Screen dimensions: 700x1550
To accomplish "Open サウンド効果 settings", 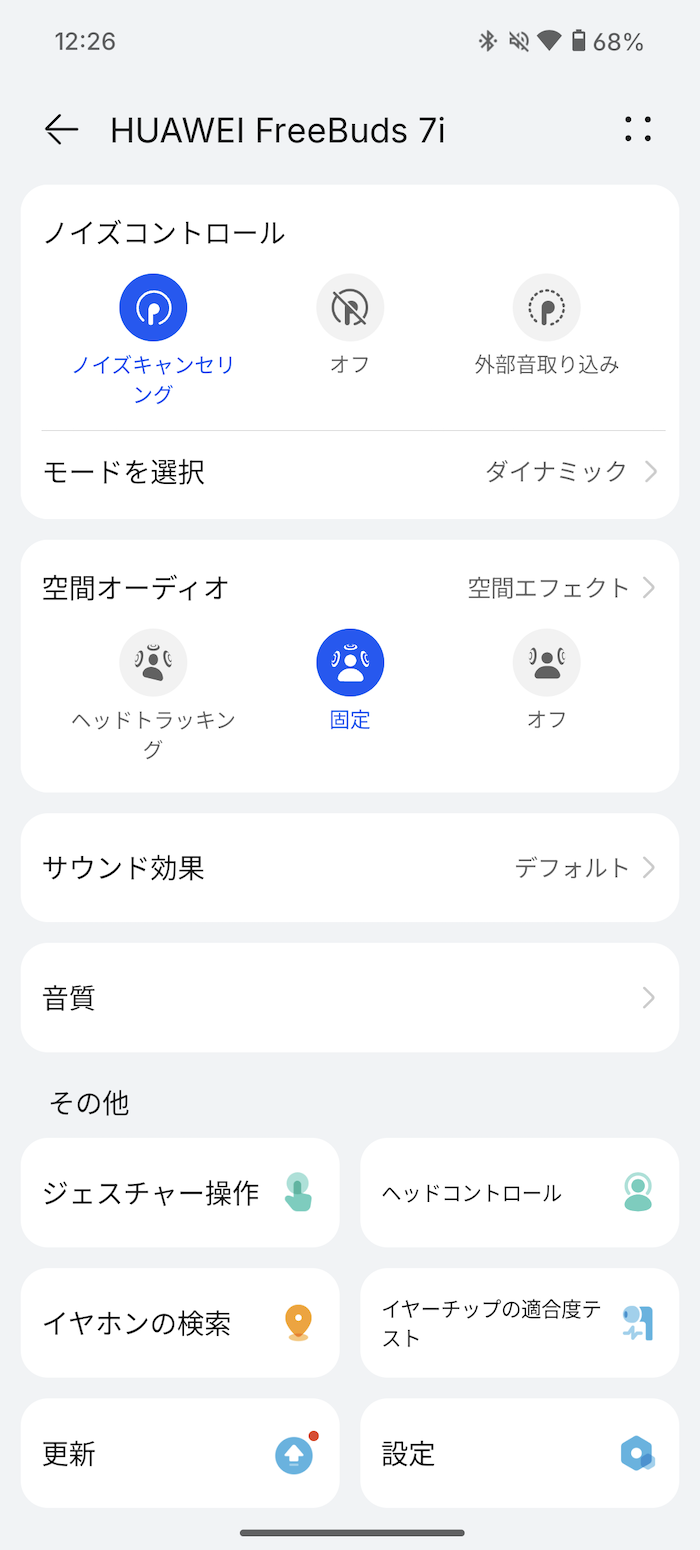I will (x=350, y=868).
